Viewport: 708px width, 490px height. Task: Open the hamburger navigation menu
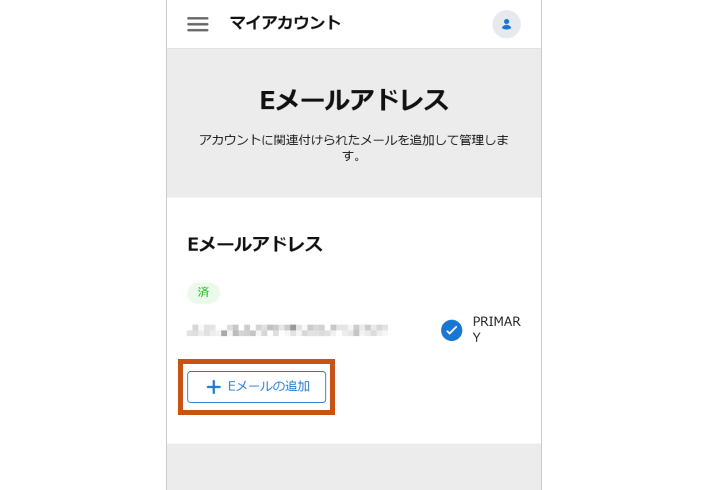tap(198, 24)
